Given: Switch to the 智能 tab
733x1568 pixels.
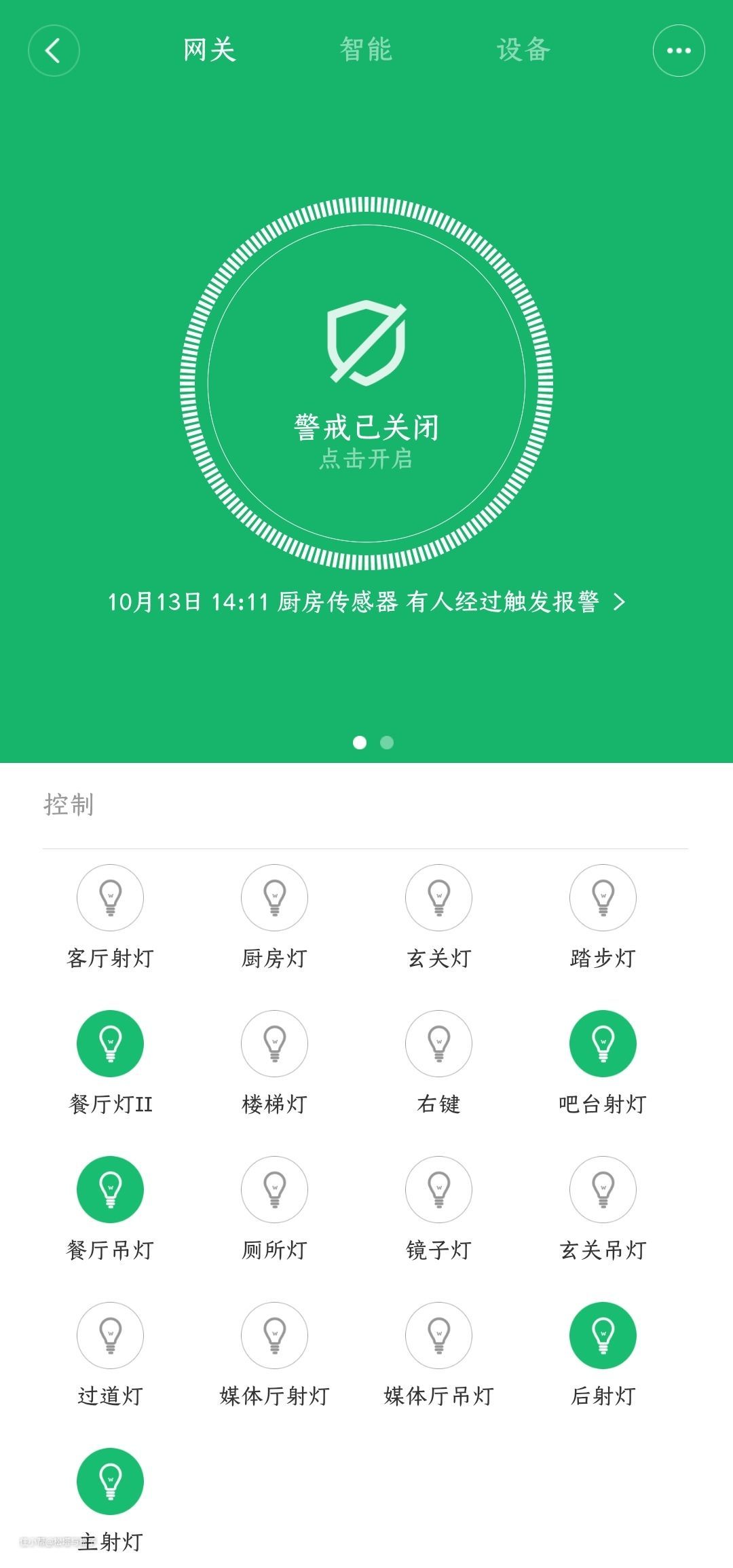Looking at the screenshot, I should coord(366,50).
